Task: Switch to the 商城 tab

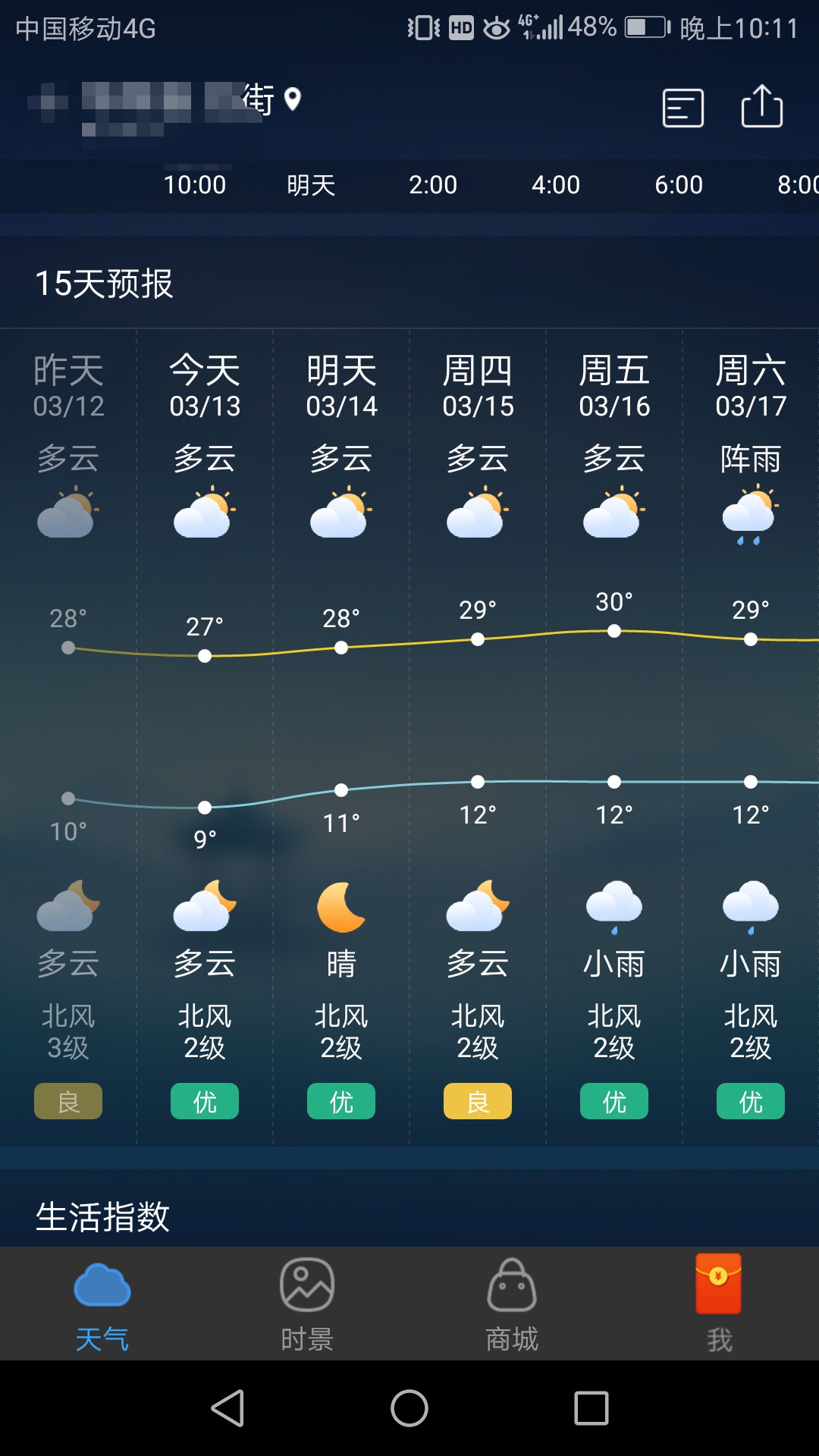Action: [x=512, y=1304]
